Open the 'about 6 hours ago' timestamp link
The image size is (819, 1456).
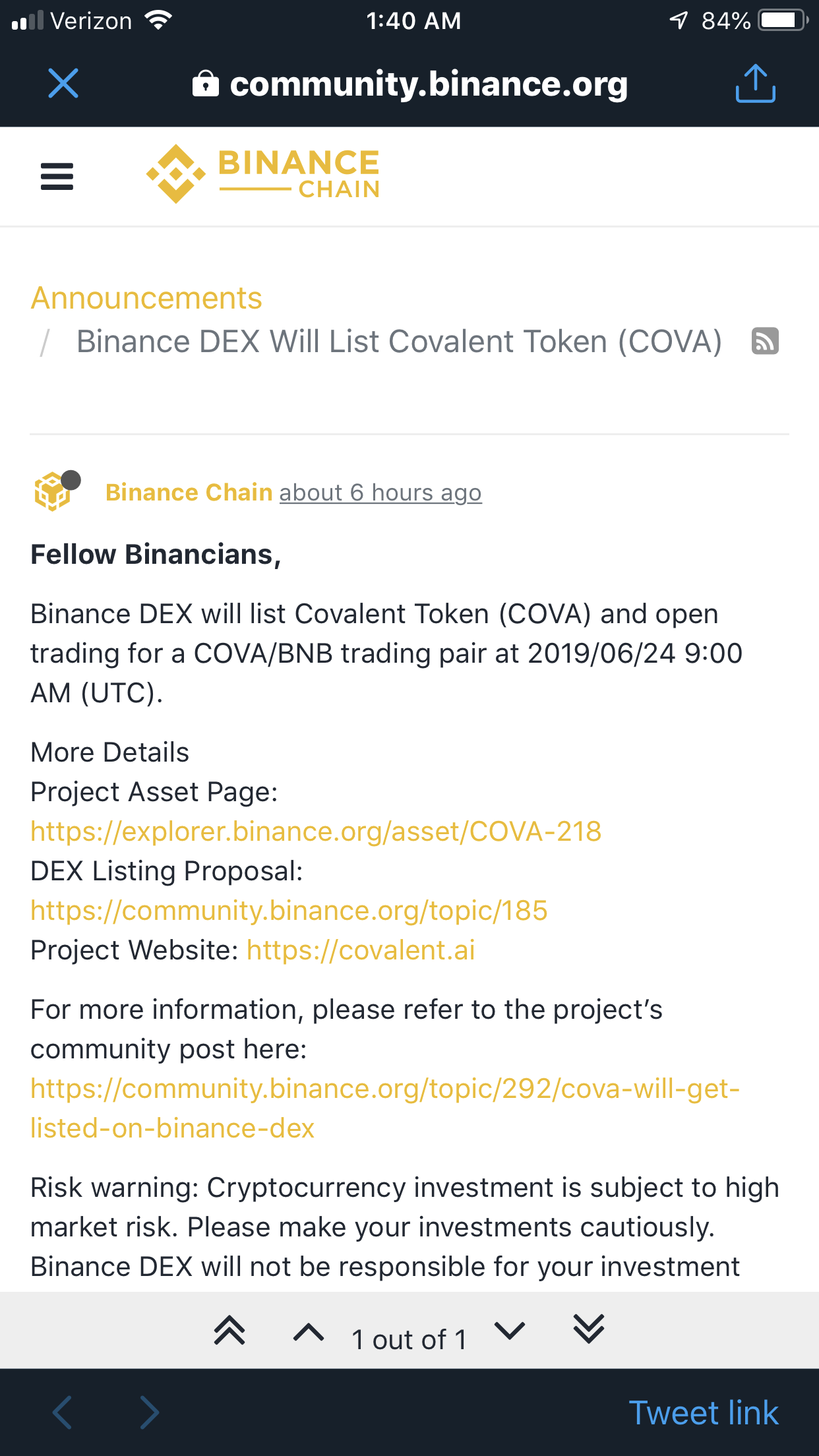380,493
